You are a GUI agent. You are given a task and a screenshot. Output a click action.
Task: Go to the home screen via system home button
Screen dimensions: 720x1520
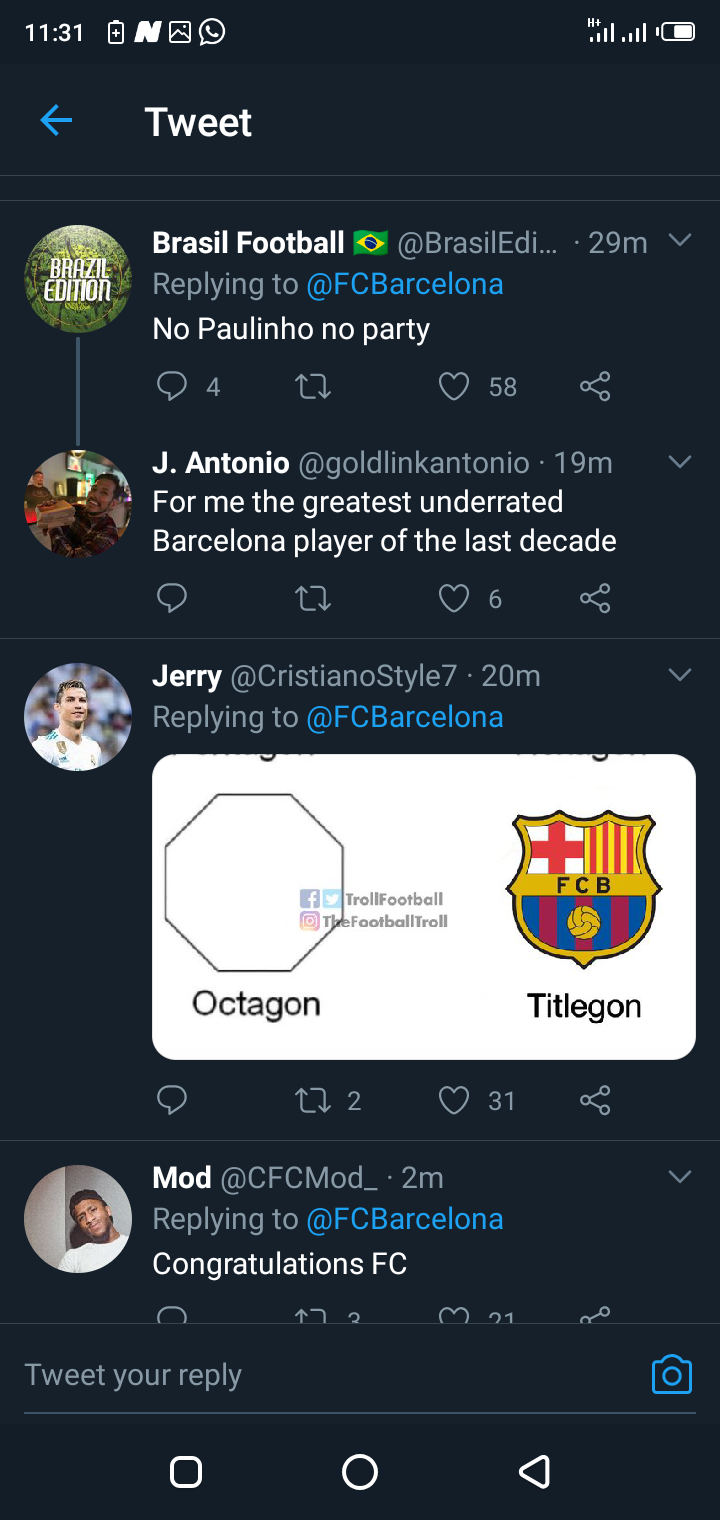[x=360, y=1471]
